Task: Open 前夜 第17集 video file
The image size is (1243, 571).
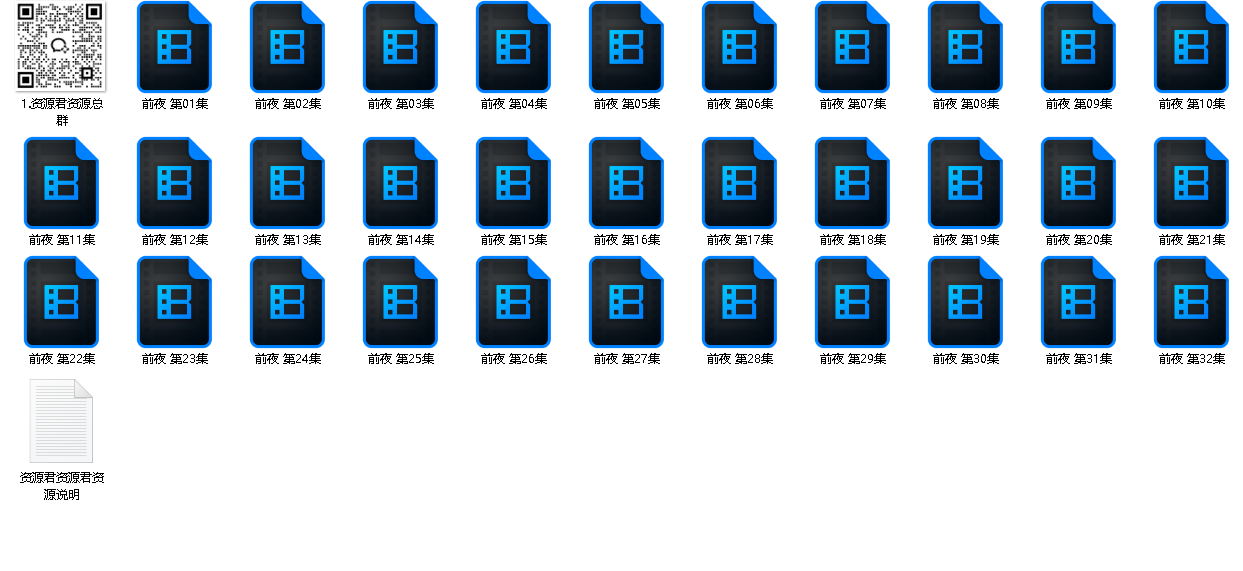Action: click(739, 183)
